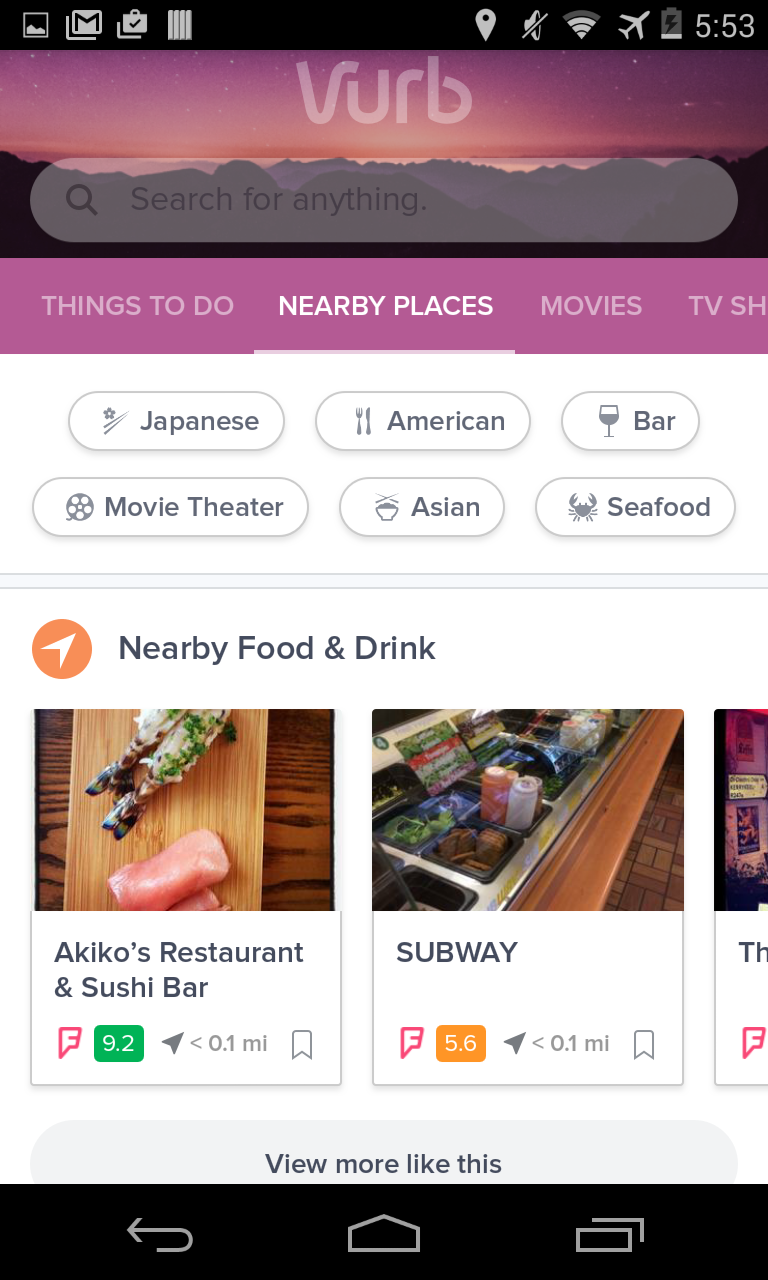Open Akiko's Restaurant & Sushi Bar card

click(186, 850)
